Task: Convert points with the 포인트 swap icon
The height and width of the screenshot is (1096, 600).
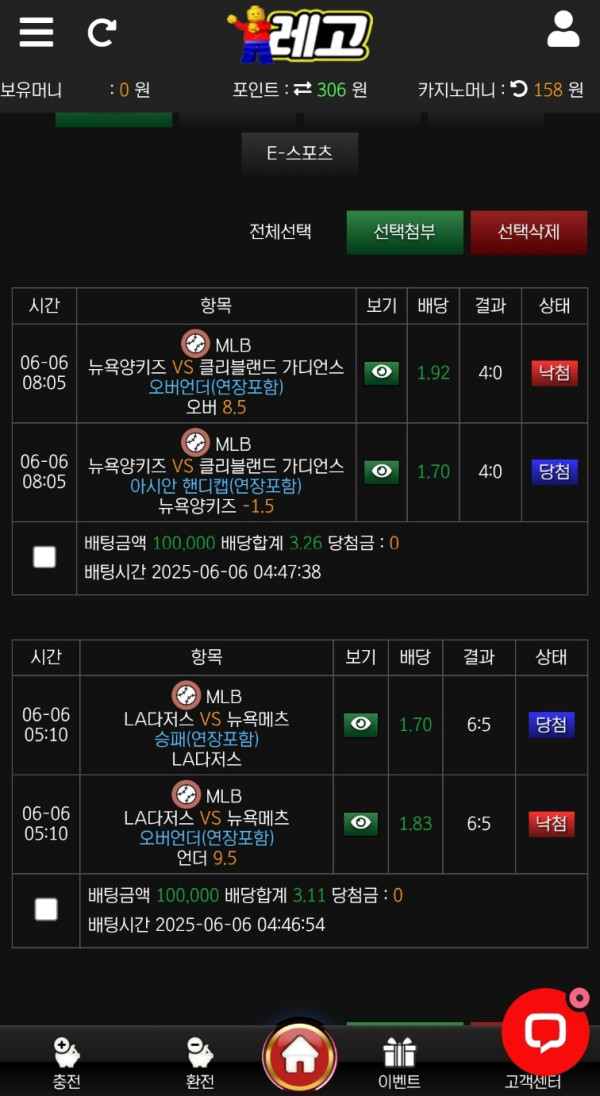Action: click(302, 90)
